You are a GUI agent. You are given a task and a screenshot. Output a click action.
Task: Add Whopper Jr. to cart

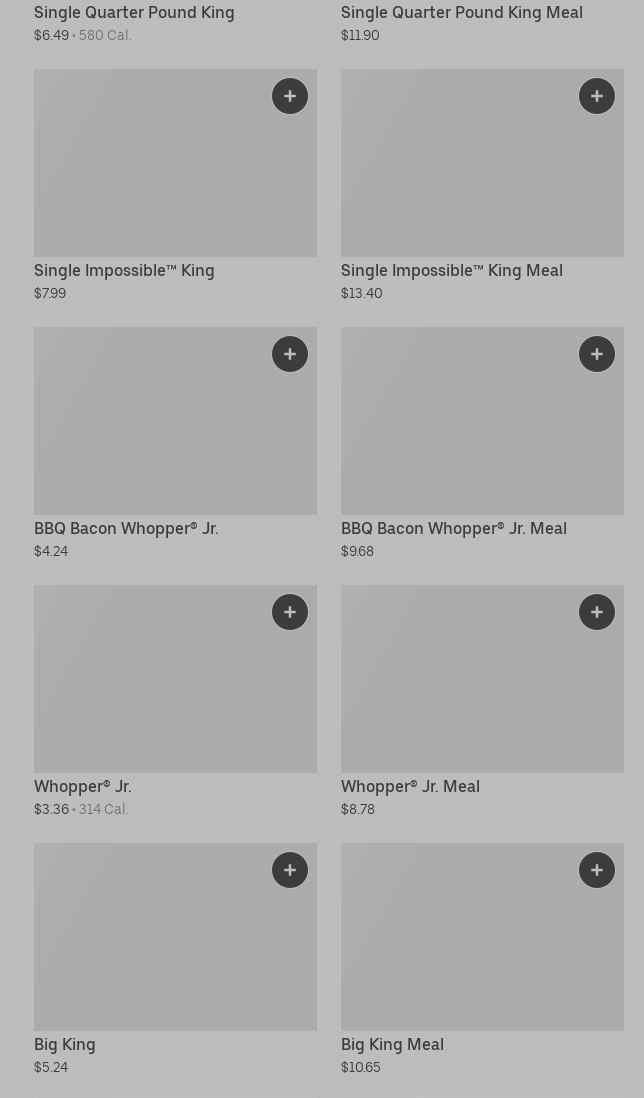pyautogui.click(x=290, y=612)
